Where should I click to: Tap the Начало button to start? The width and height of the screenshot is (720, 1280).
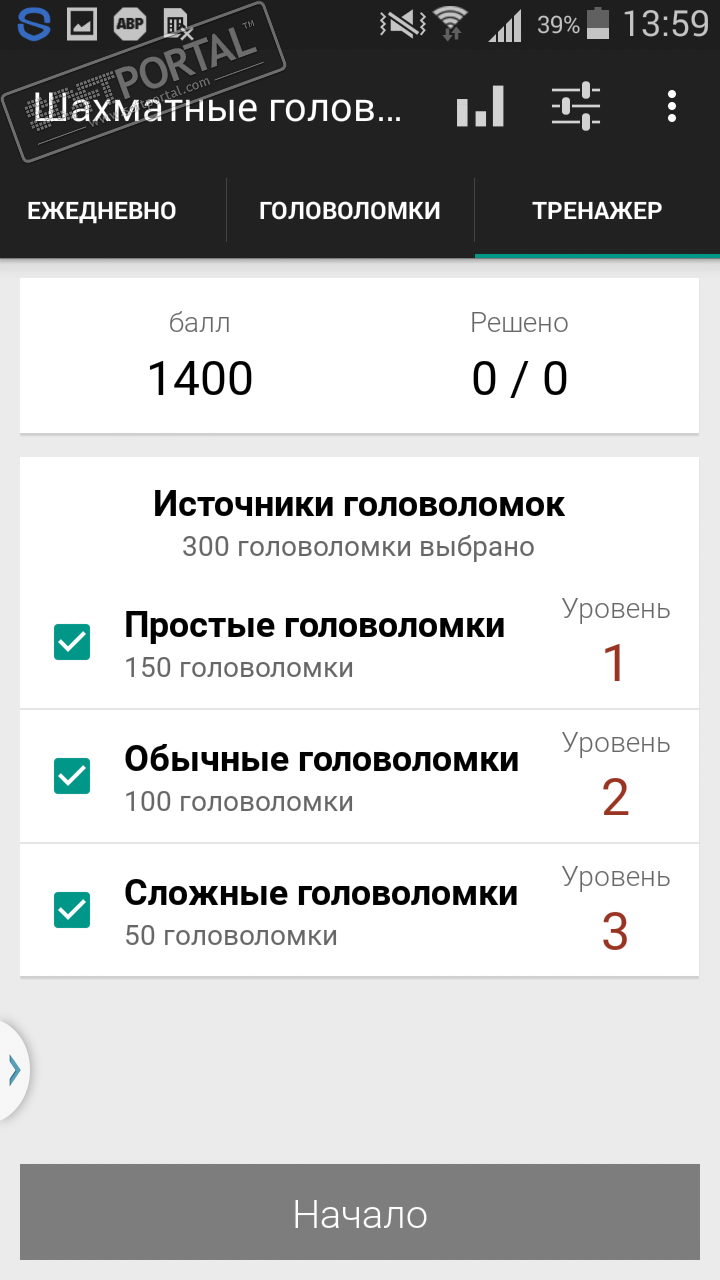click(x=360, y=1213)
